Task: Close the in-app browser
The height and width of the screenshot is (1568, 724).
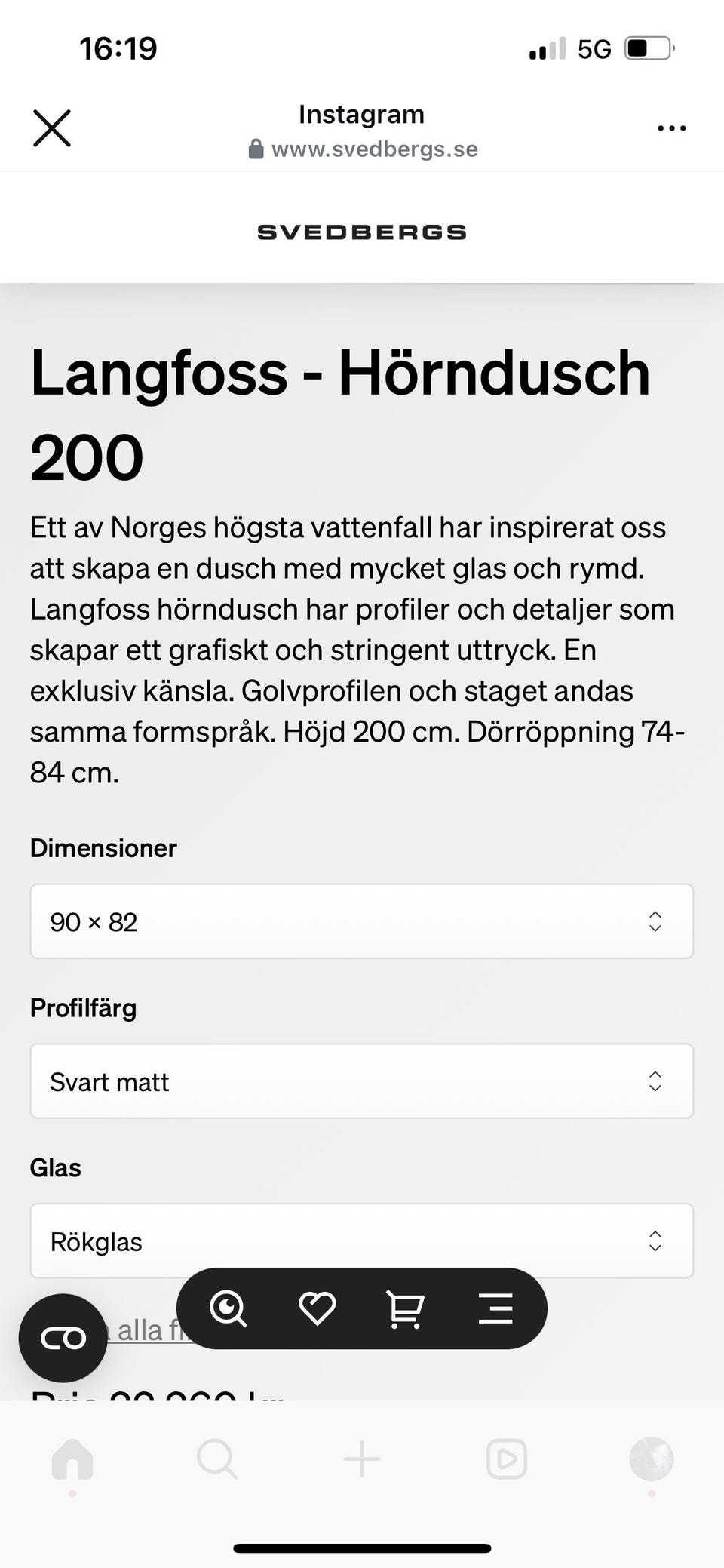Action: pos(52,128)
